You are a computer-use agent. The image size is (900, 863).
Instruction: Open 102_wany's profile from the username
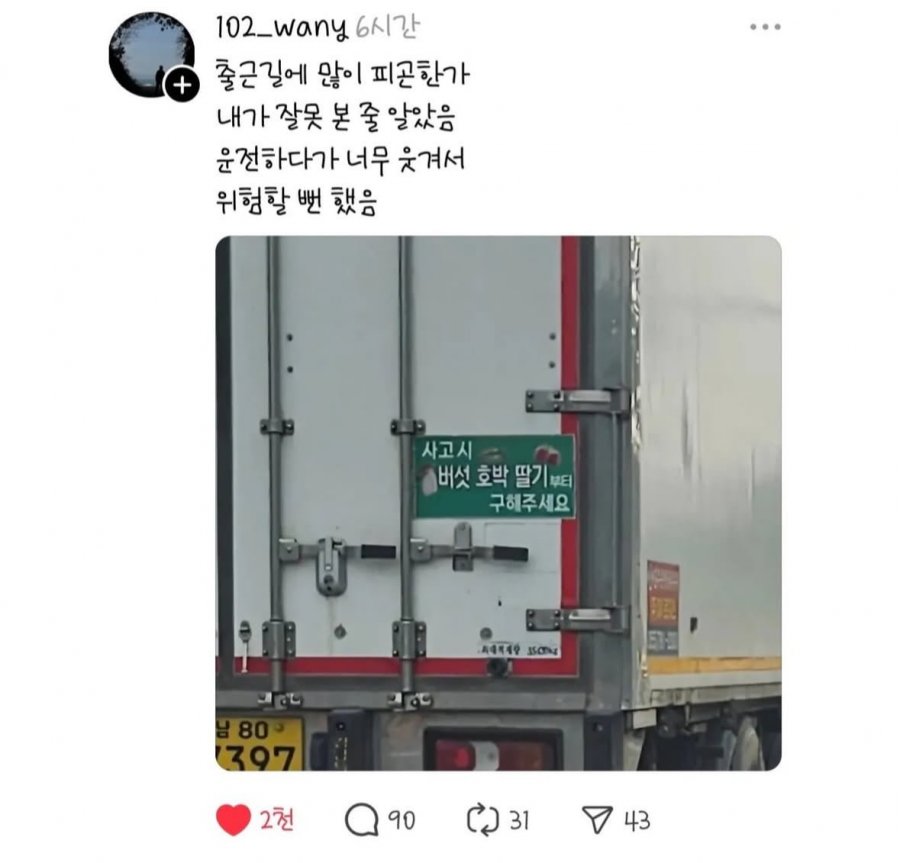(x=279, y=30)
